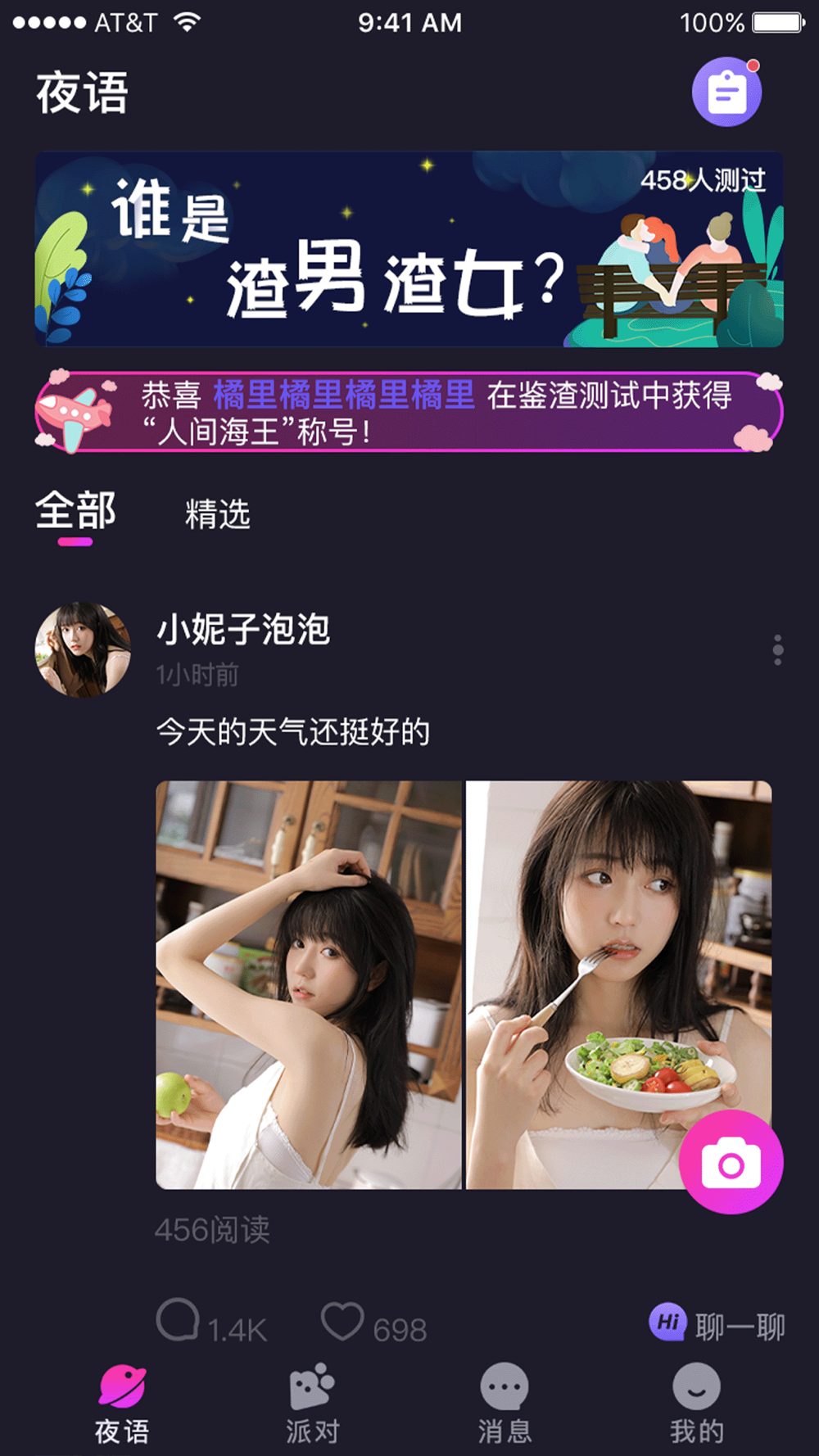Viewport: 819px width, 1456px height.
Task: Tap the Hi 聊一聊 chat button
Action: [717, 1325]
